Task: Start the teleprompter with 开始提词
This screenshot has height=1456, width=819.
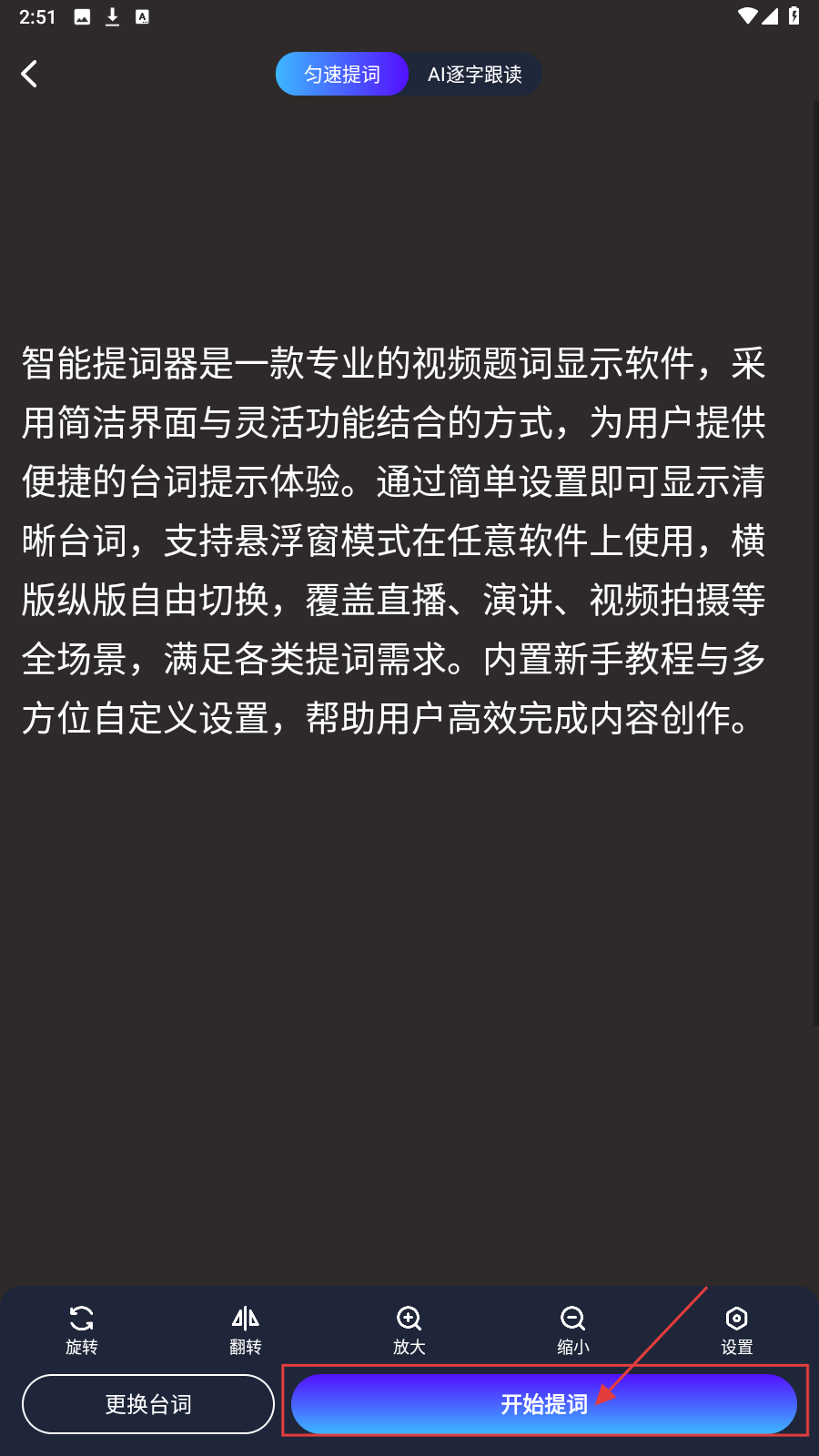Action: point(544,1404)
